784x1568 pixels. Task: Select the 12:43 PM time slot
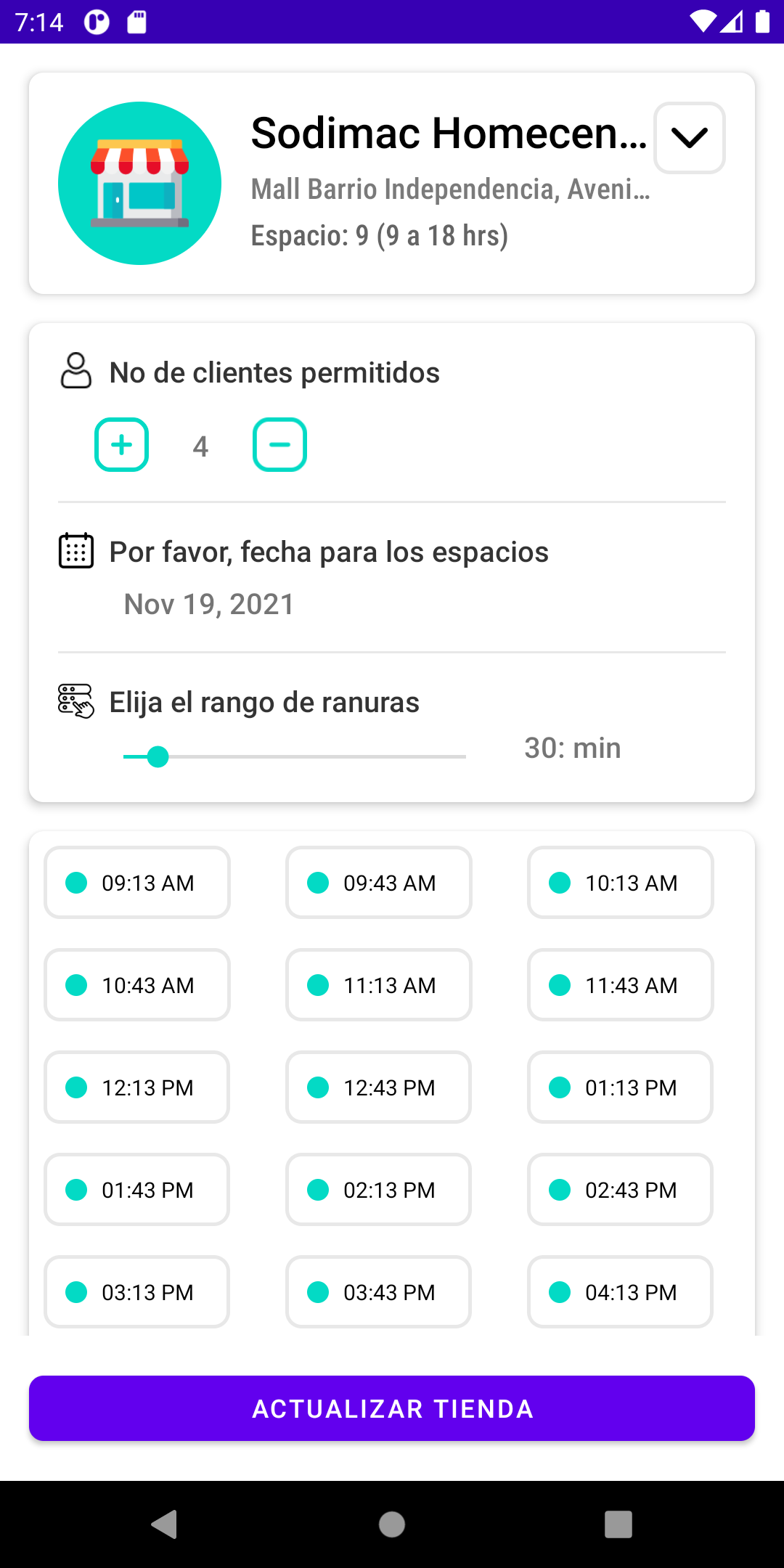click(x=378, y=1087)
